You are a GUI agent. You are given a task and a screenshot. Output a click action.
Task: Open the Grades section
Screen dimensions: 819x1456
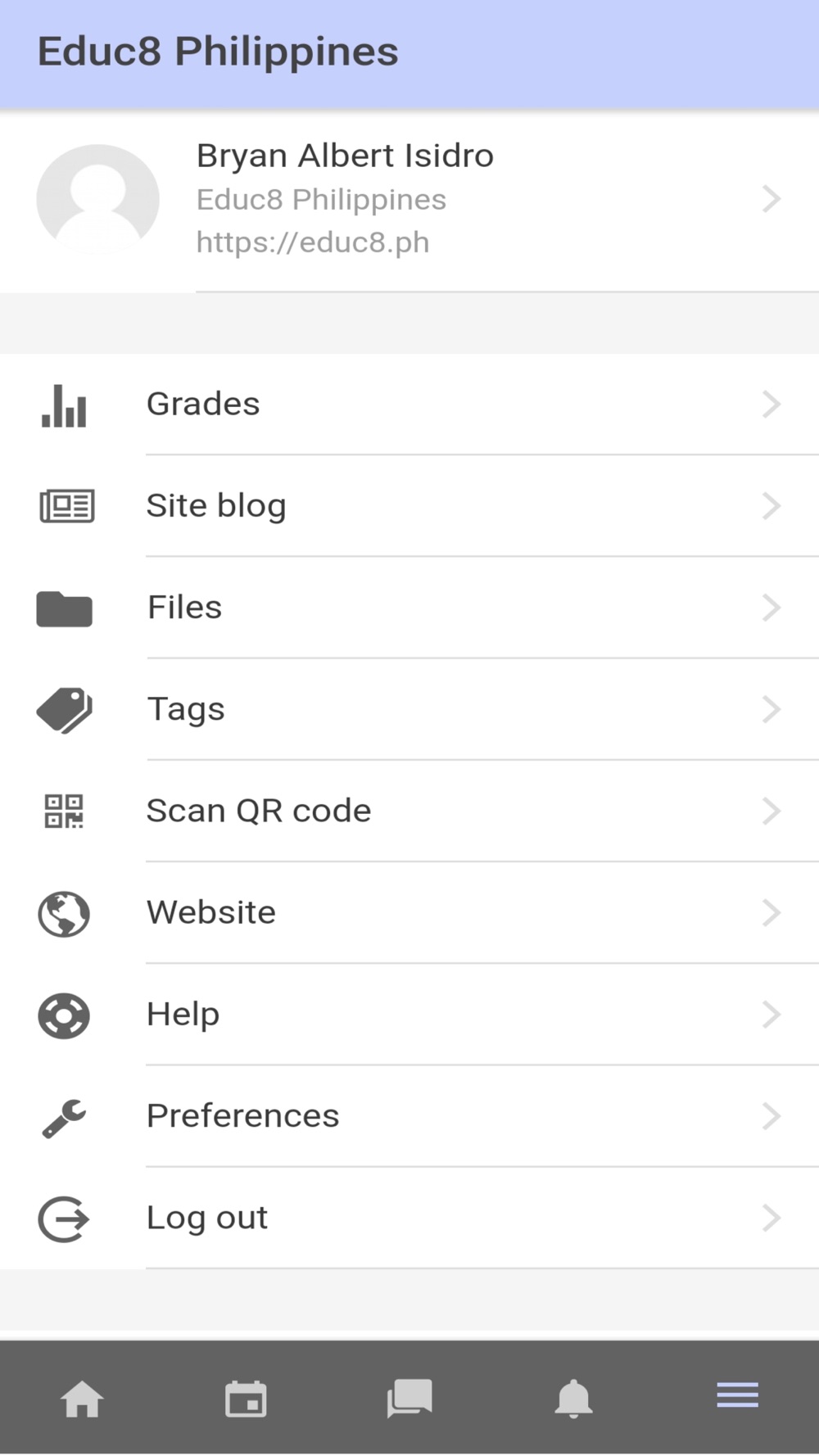tap(409, 405)
